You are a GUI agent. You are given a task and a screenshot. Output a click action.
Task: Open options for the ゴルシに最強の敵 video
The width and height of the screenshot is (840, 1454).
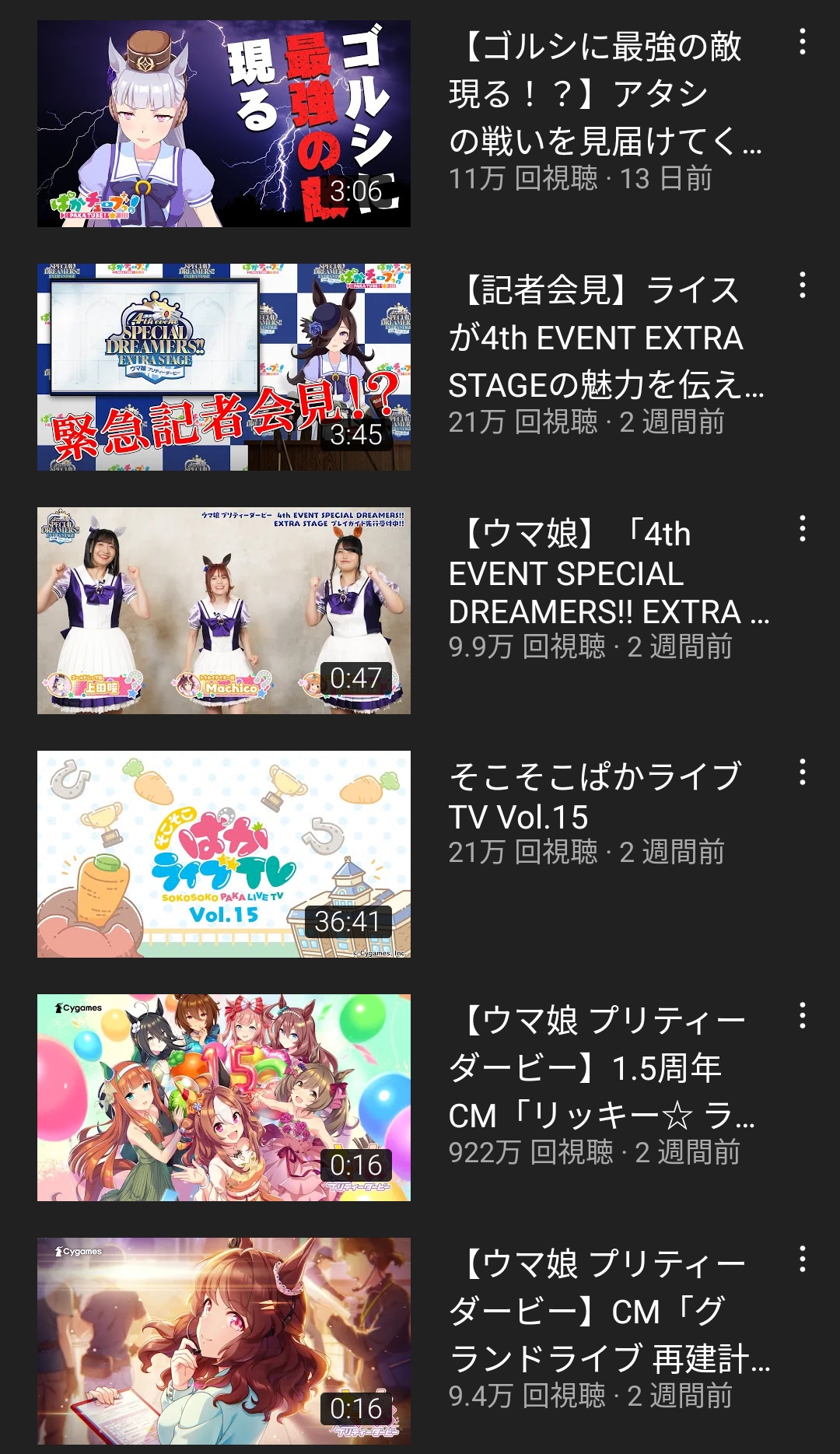802,42
